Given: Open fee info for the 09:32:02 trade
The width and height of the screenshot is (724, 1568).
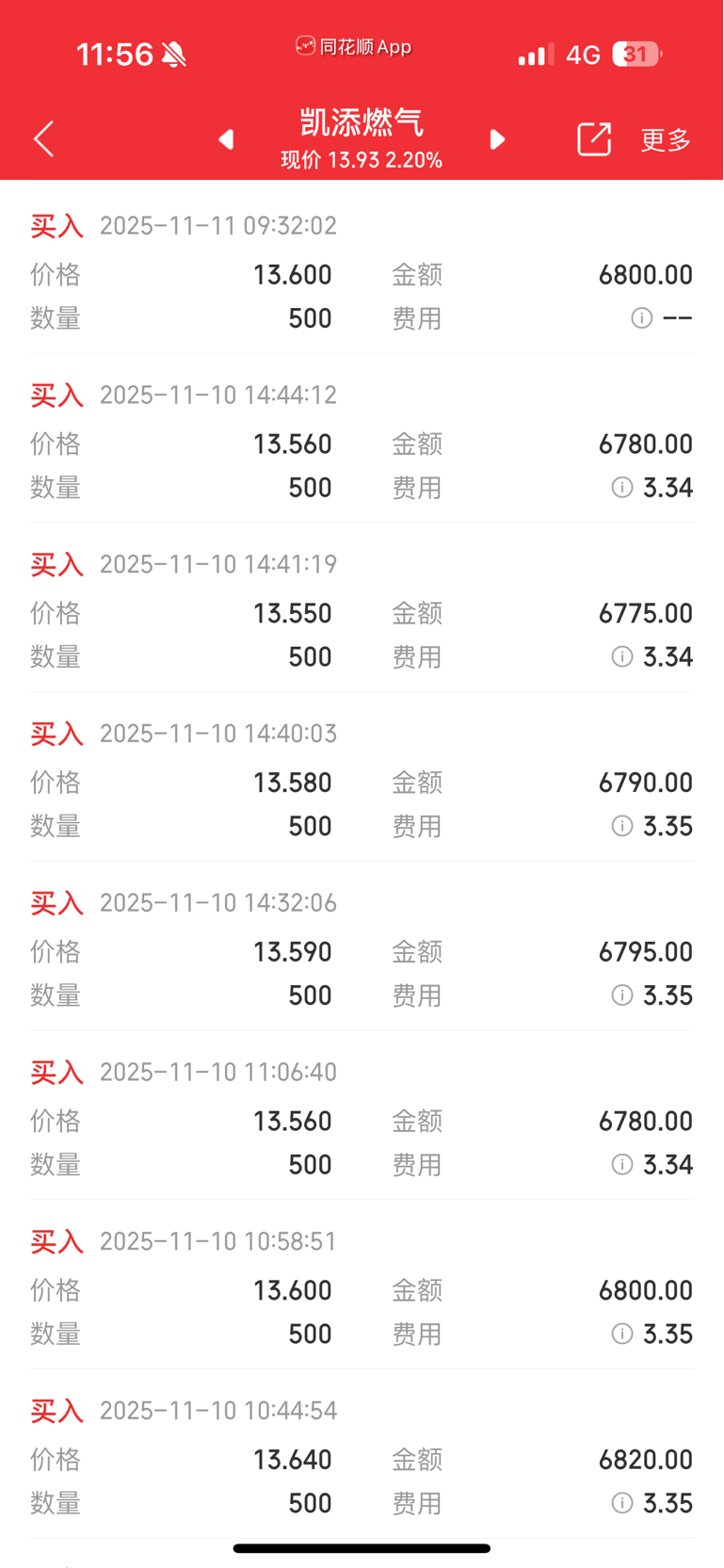Looking at the screenshot, I should click(x=642, y=318).
